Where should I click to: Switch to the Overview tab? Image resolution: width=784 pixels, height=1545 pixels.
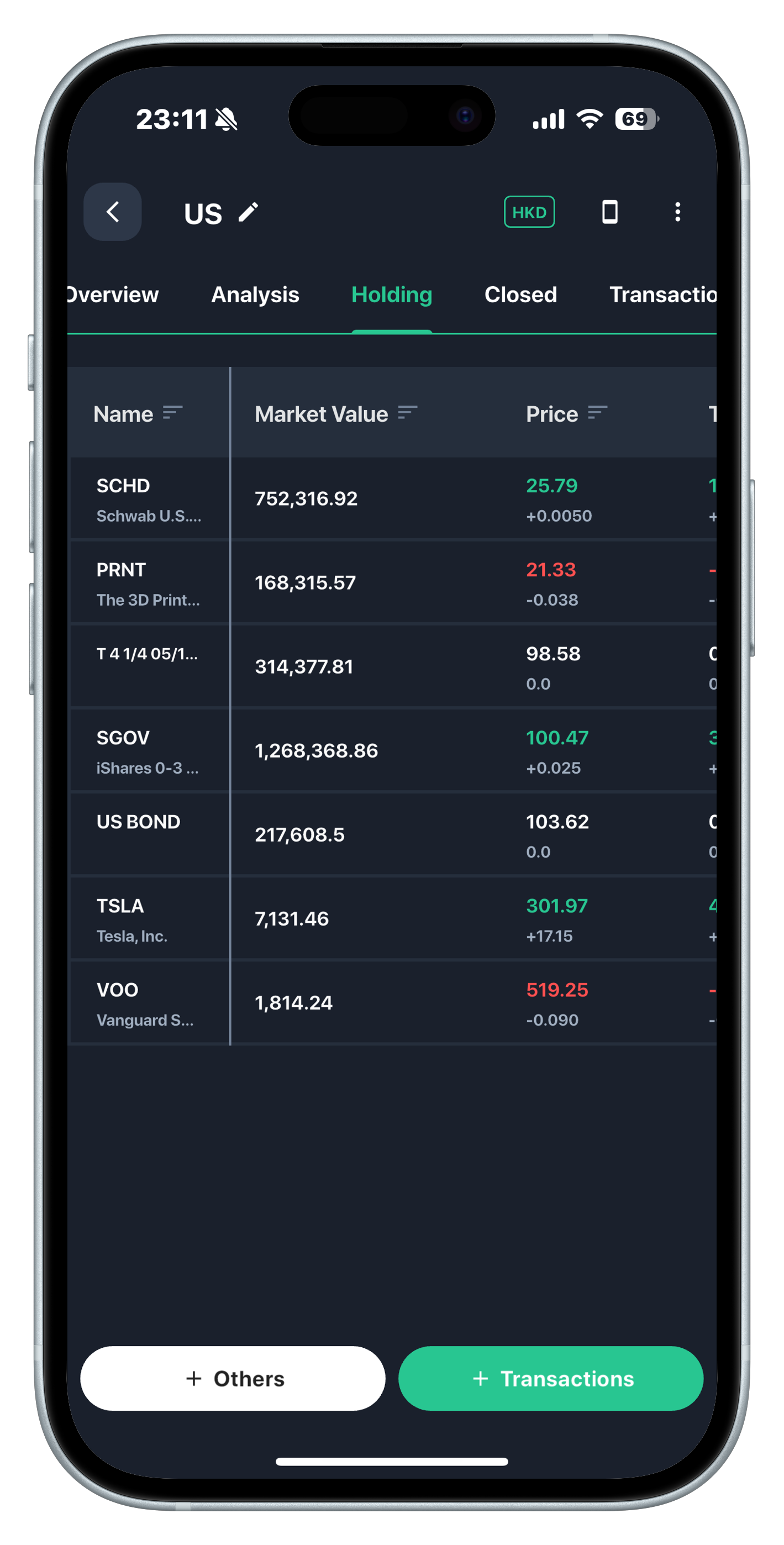(x=113, y=295)
